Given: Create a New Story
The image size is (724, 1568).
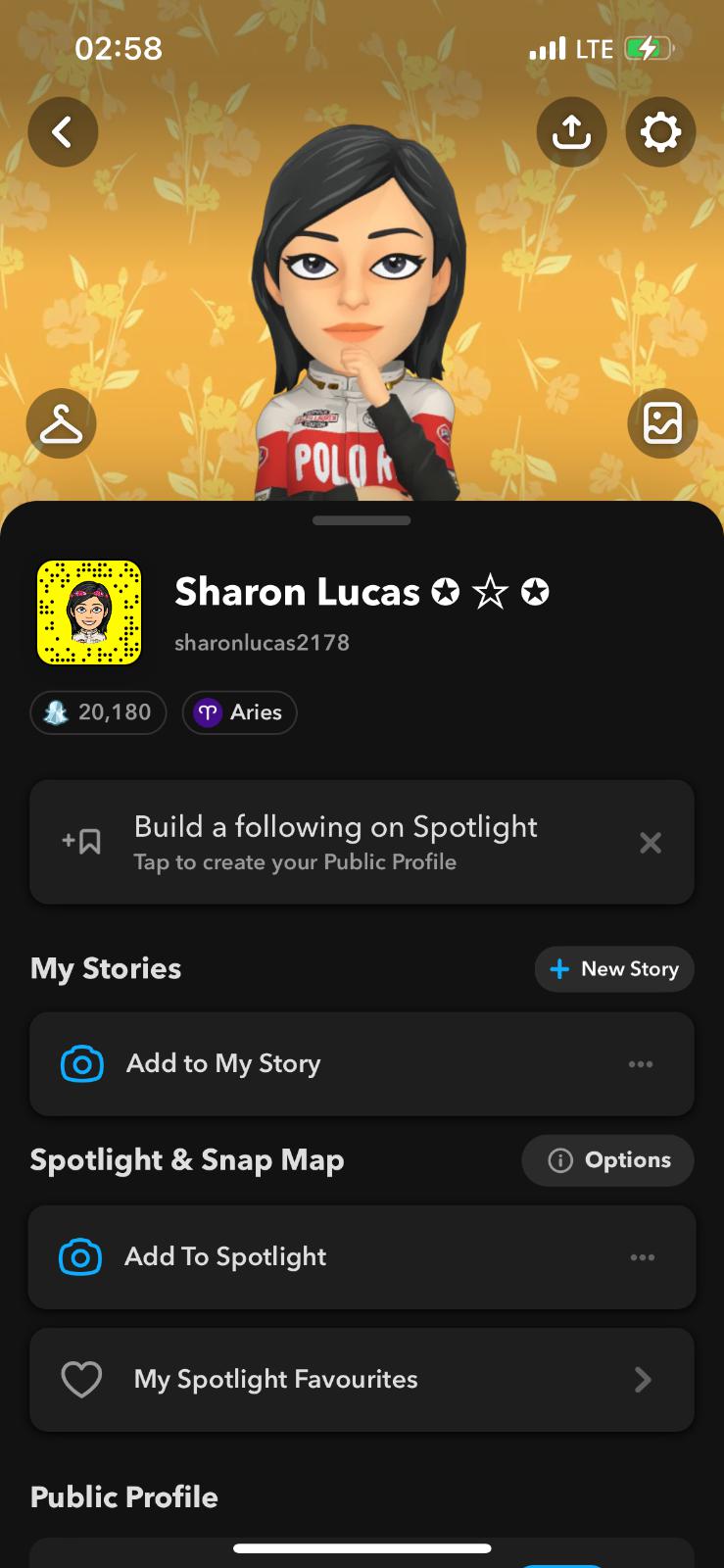Looking at the screenshot, I should (x=614, y=969).
